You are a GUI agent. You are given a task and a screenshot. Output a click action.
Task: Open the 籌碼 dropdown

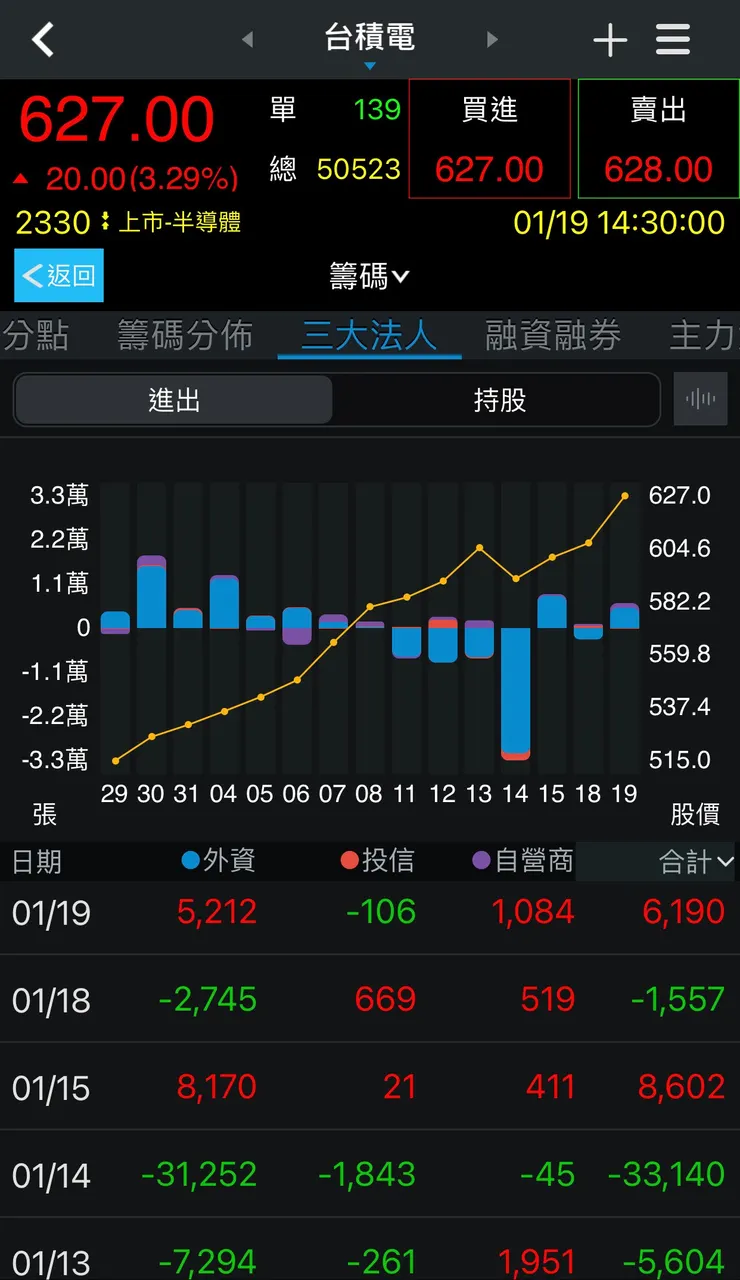point(369,276)
